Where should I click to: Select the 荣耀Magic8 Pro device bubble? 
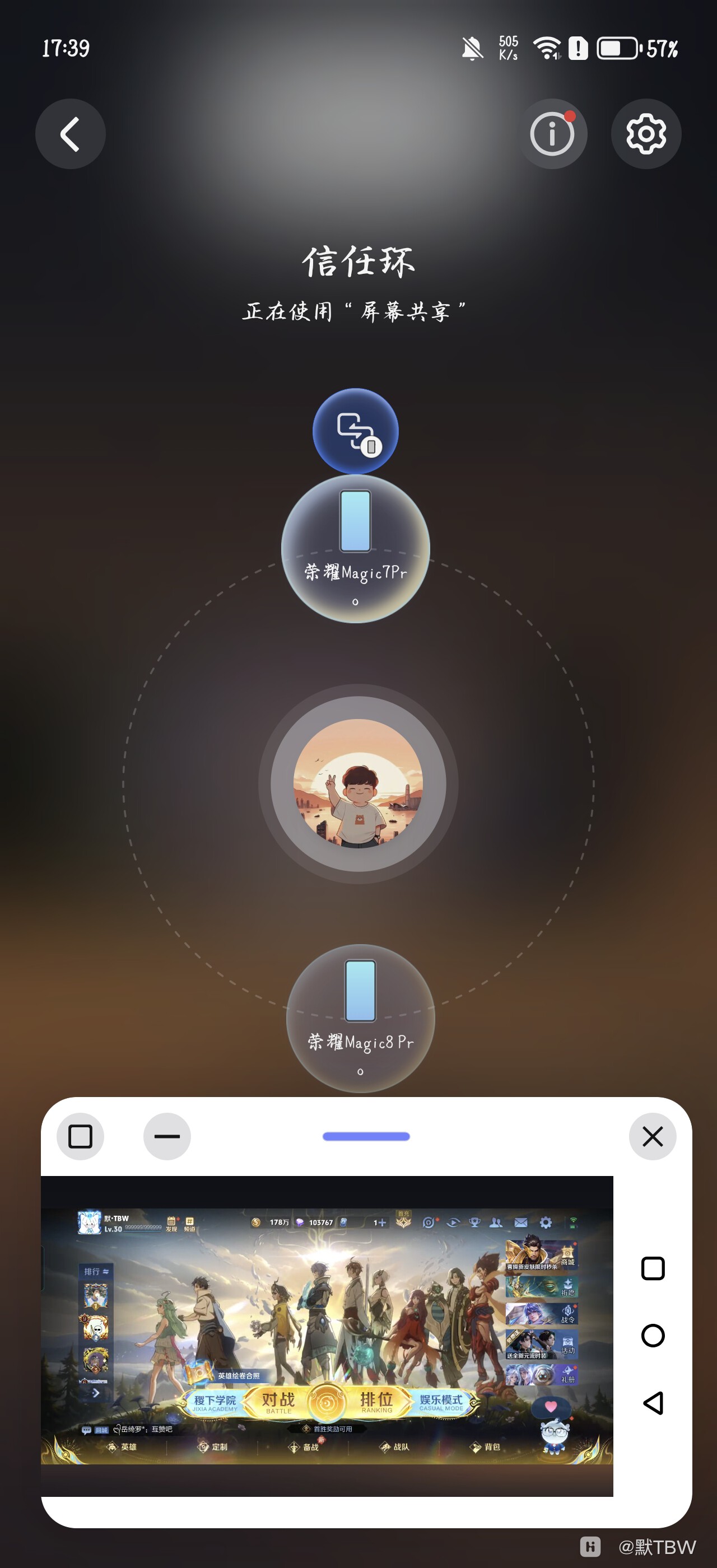(360, 1018)
